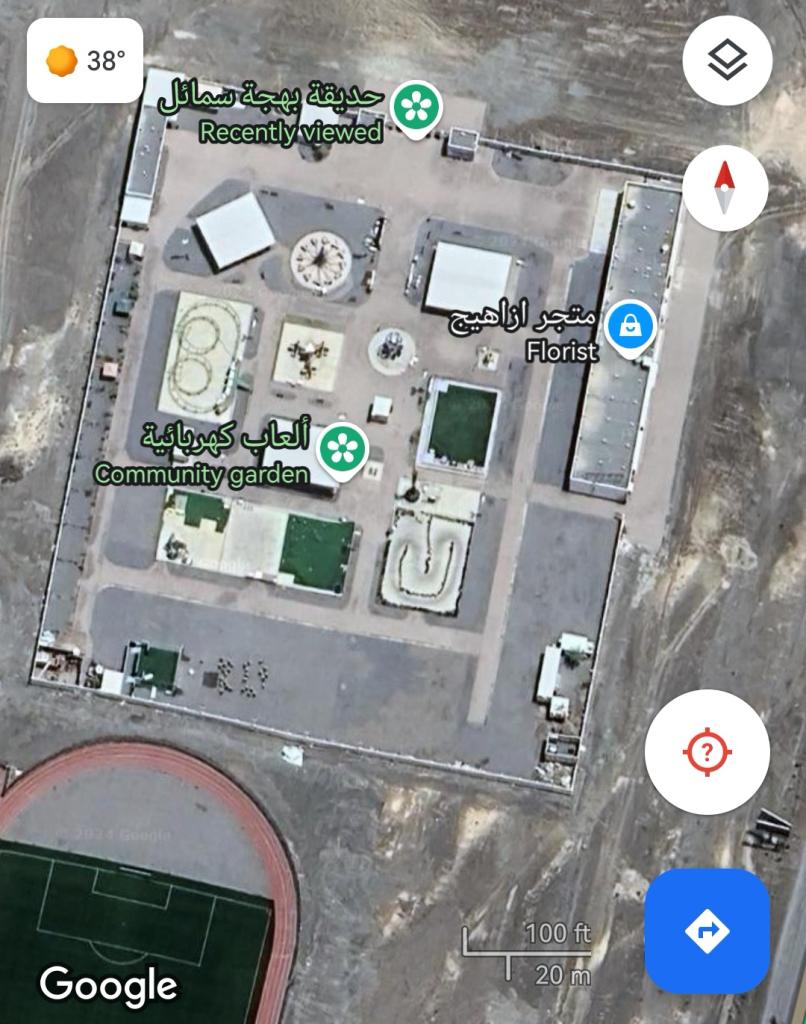Select the حديقة بهجة سمائل park marker
Viewport: 806px width, 1024px height.
click(417, 108)
